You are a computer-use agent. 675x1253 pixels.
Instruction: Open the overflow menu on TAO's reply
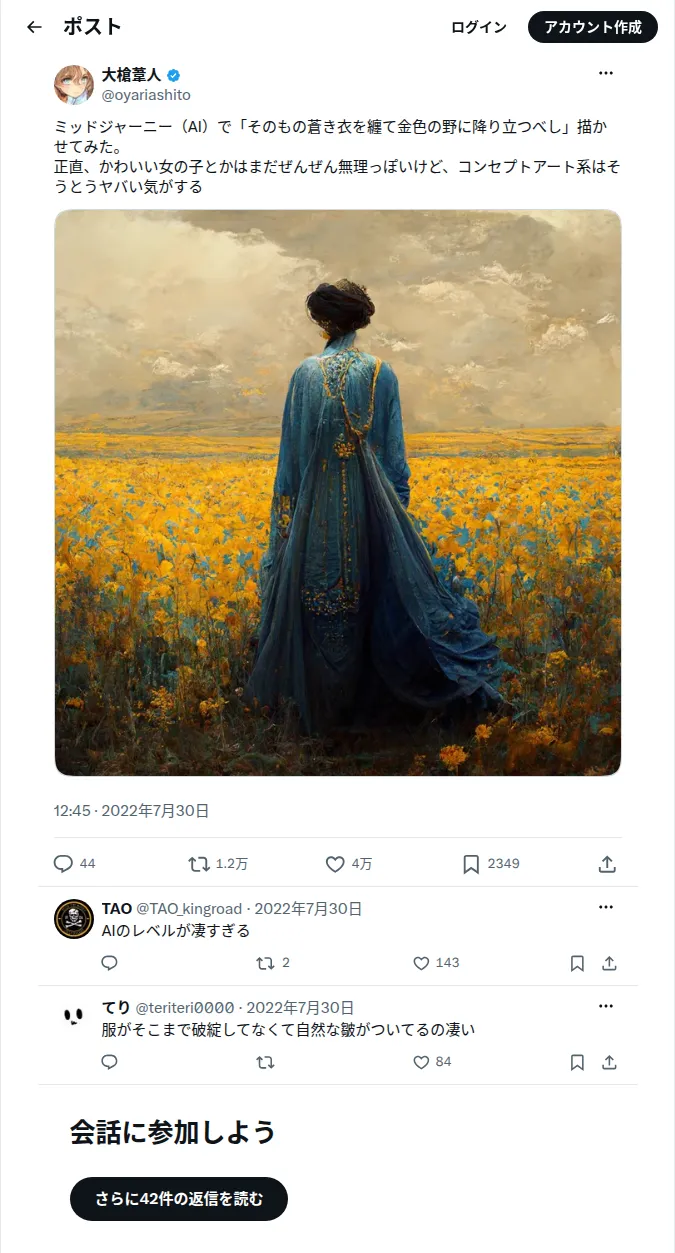(x=605, y=907)
